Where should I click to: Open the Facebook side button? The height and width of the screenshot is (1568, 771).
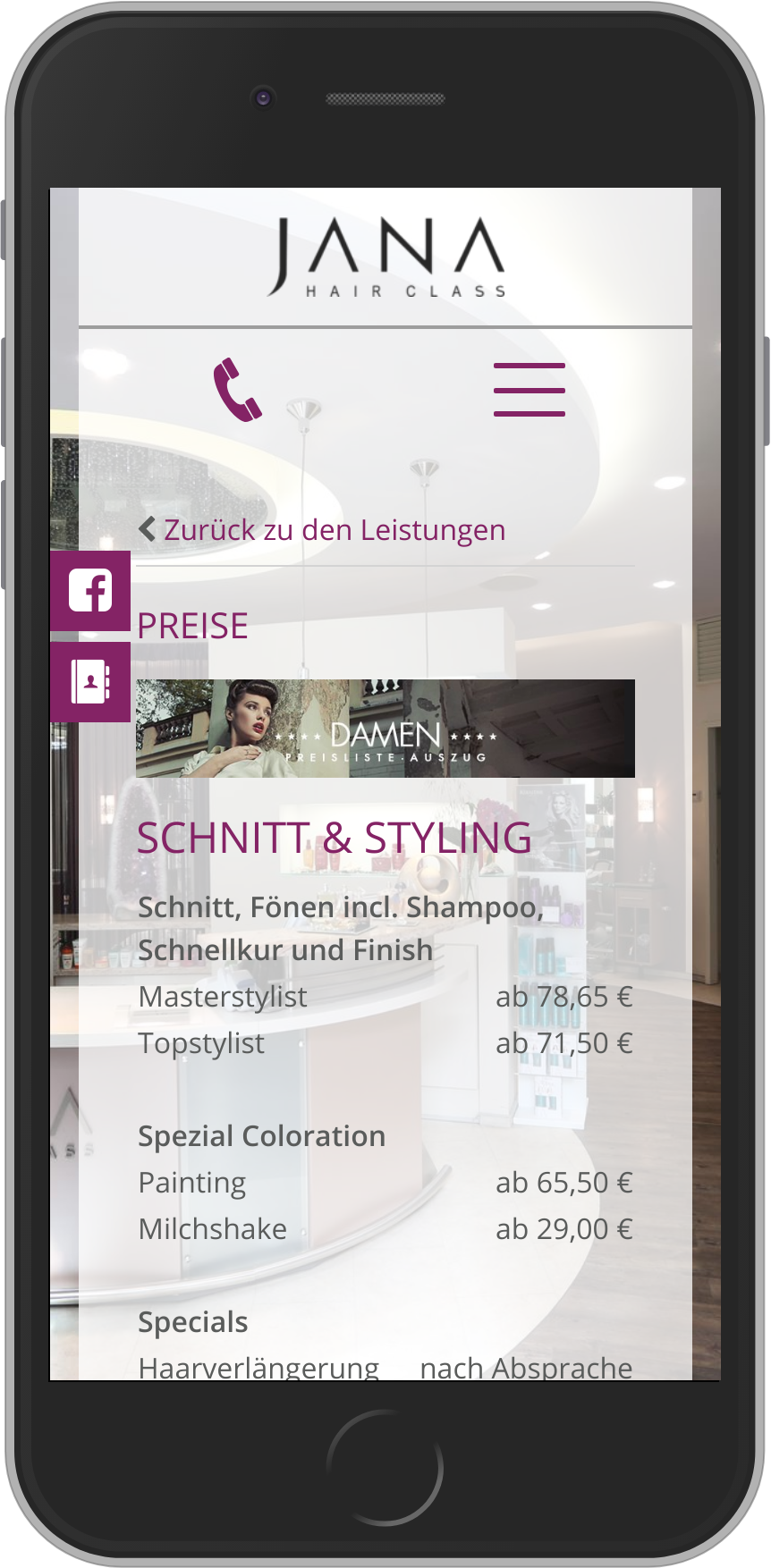pyautogui.click(x=90, y=591)
